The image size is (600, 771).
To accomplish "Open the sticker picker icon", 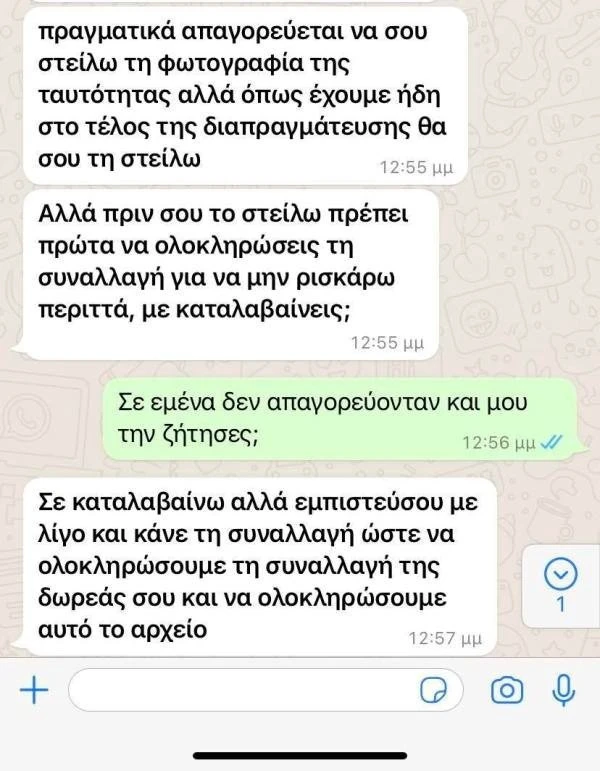I will coord(433,690).
